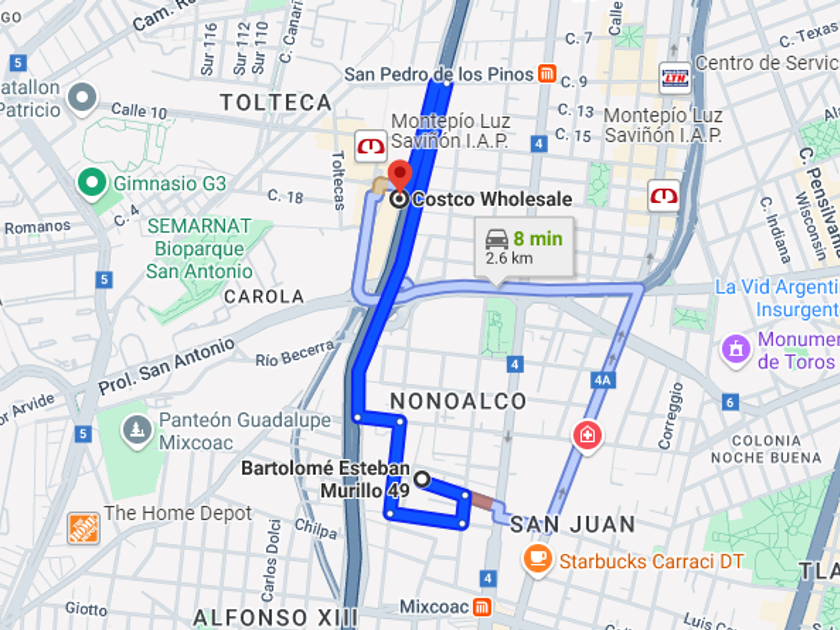840x630 pixels.
Task: Select the 8 min alternate route label
Action: [524, 248]
